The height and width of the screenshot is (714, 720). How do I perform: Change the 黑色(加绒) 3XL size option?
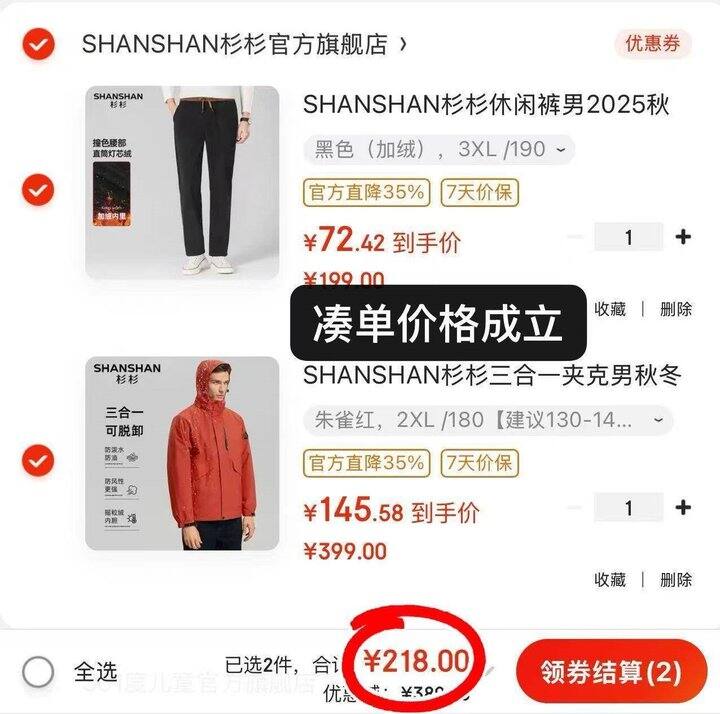(440, 150)
